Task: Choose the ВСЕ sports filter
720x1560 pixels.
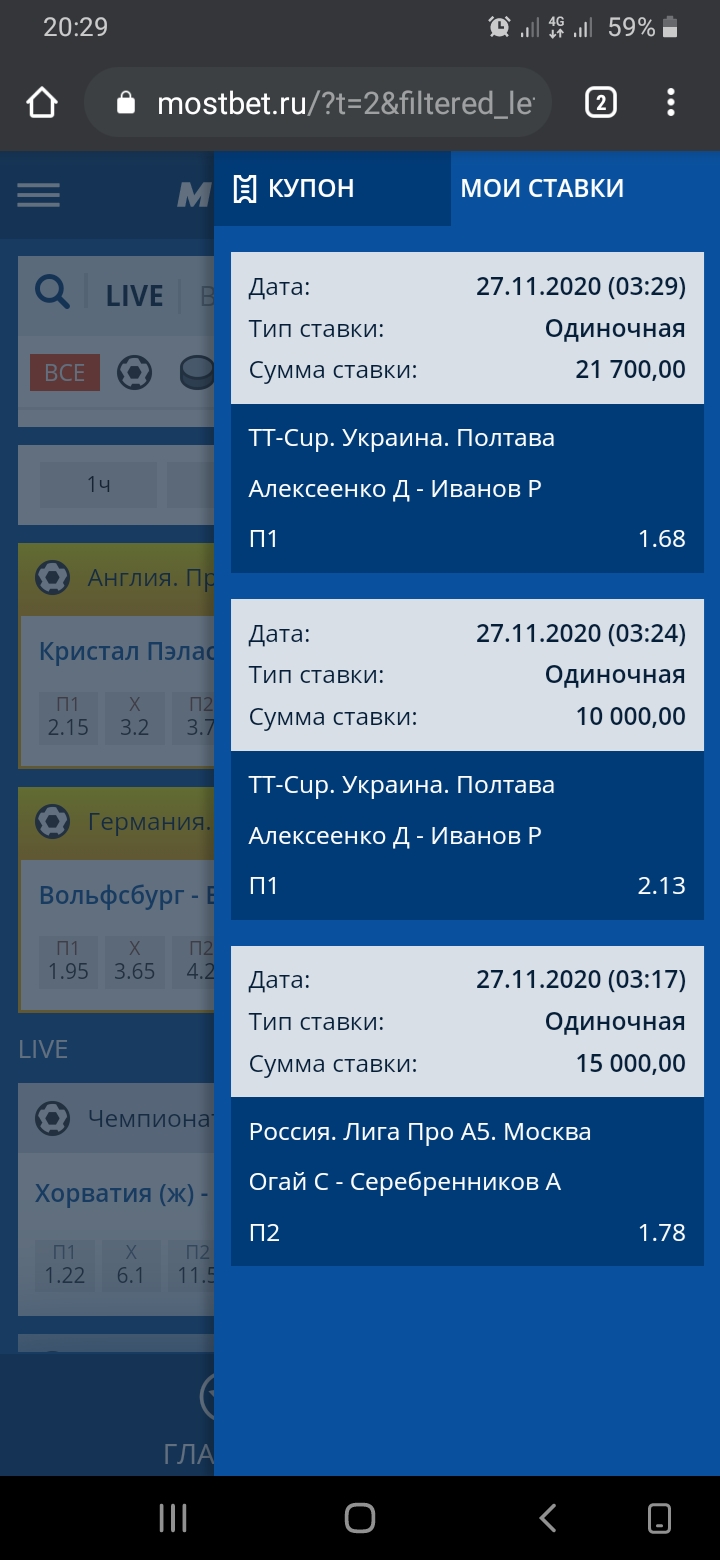Action: 64,372
